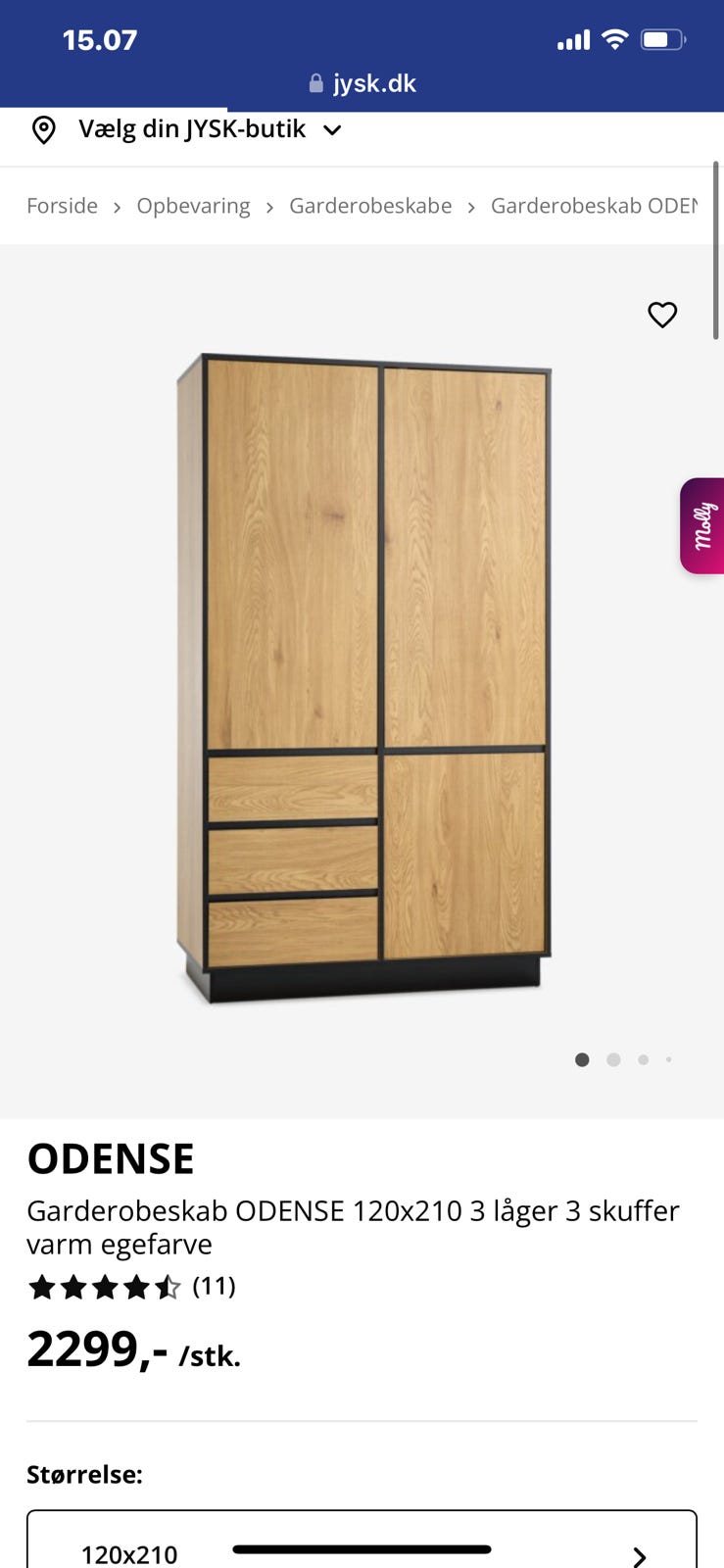This screenshot has height=1568, width=724.
Task: Open the Opbevaring breadcrumb link
Action: click(x=193, y=206)
